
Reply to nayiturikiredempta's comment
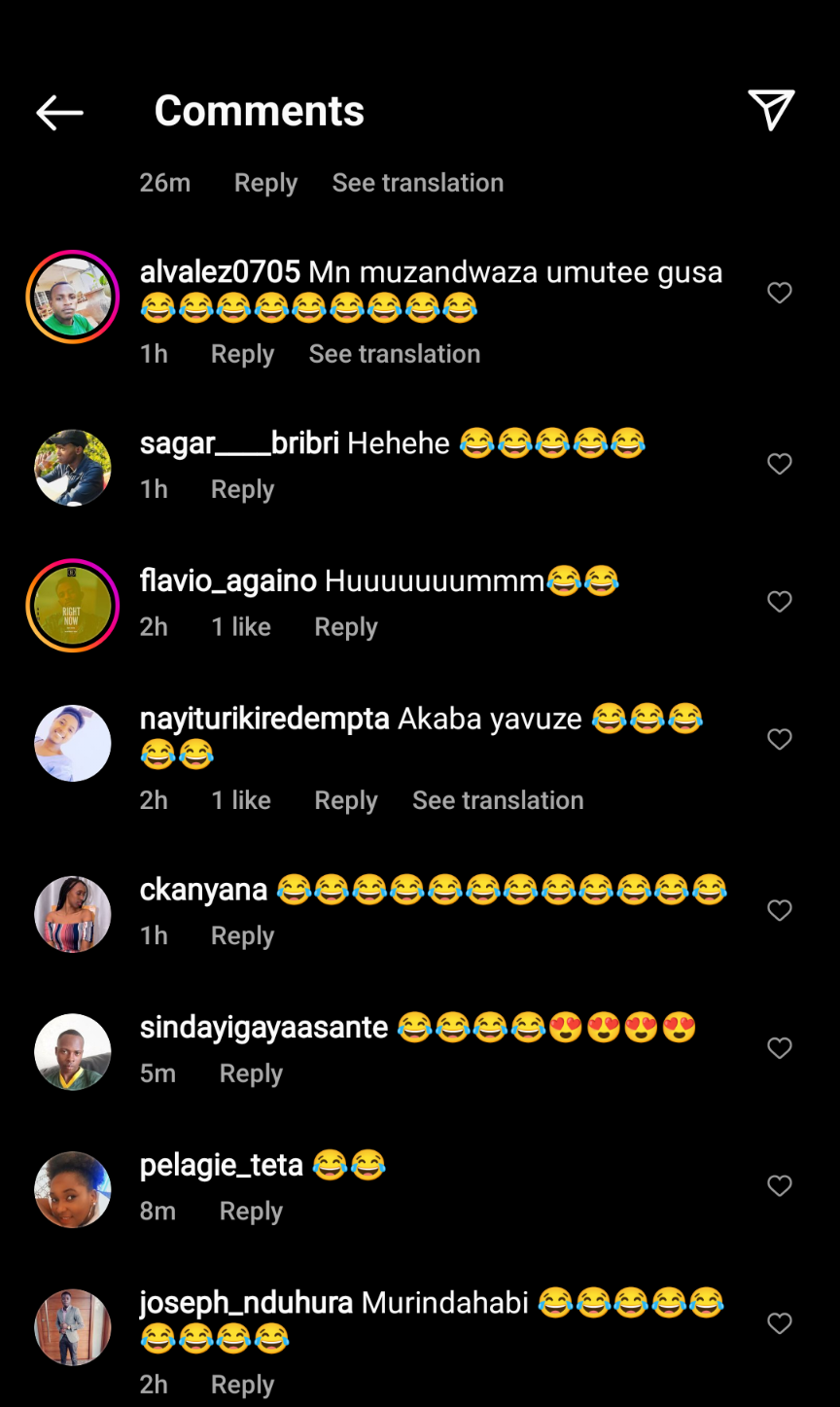click(345, 800)
